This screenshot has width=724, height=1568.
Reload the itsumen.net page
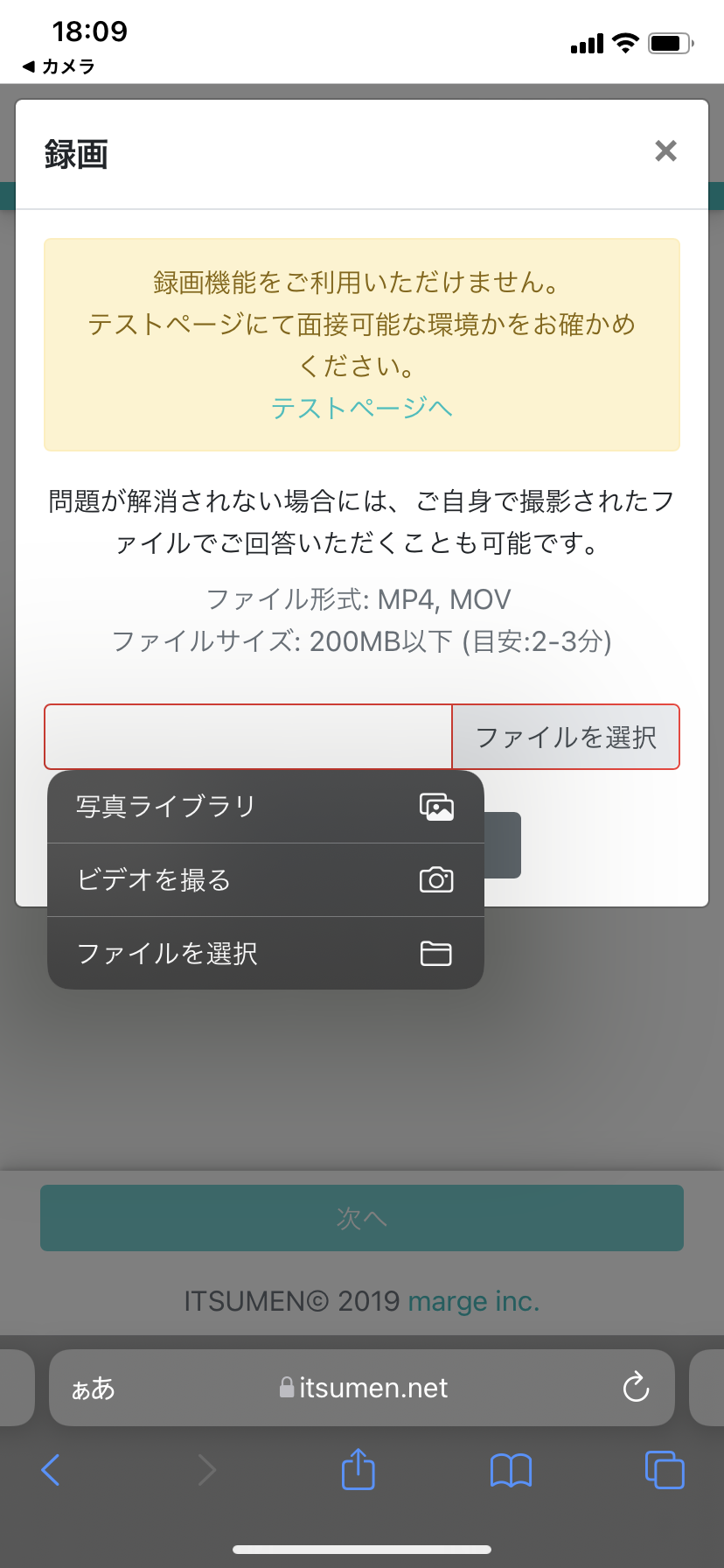(636, 1388)
